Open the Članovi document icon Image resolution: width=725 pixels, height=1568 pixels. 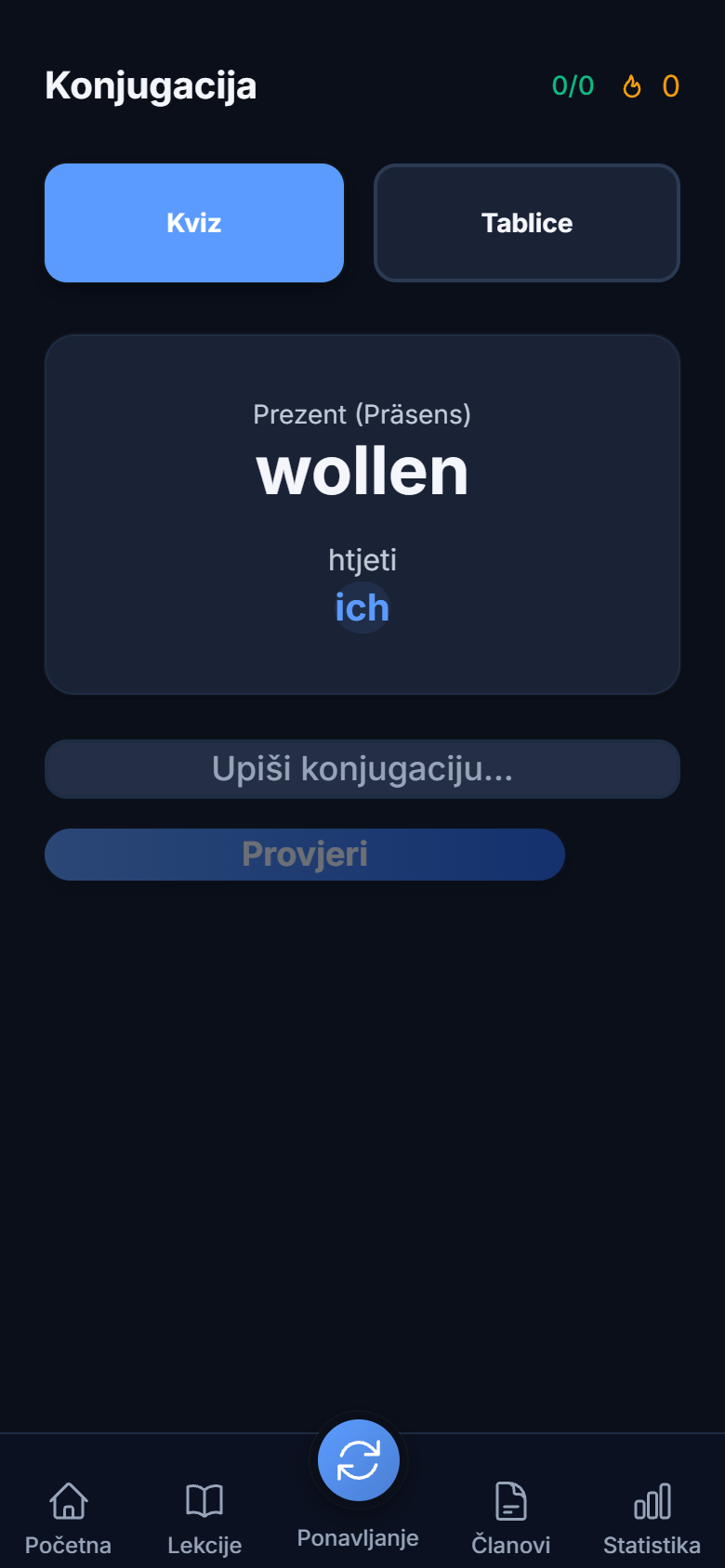point(510,1500)
